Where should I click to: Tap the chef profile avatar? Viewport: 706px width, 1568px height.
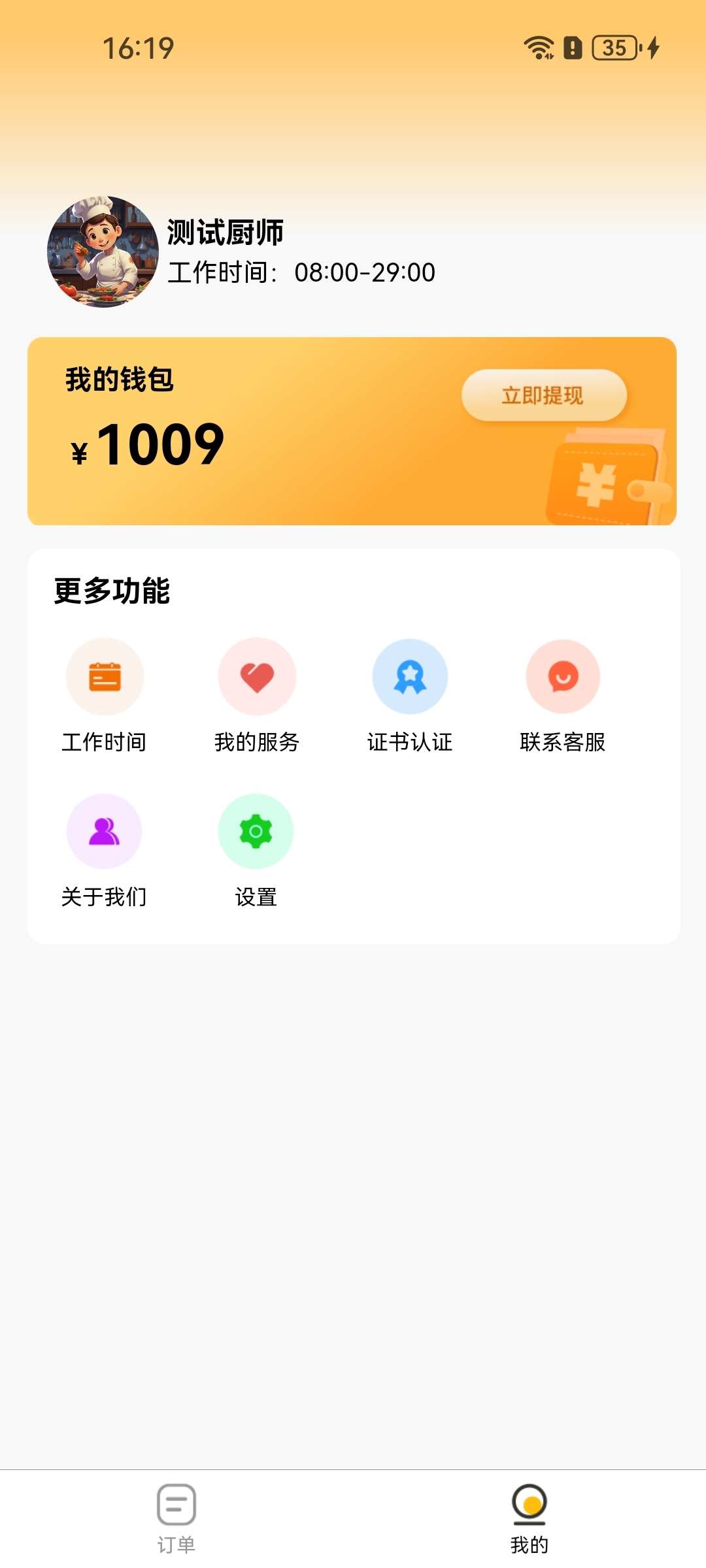[103, 252]
